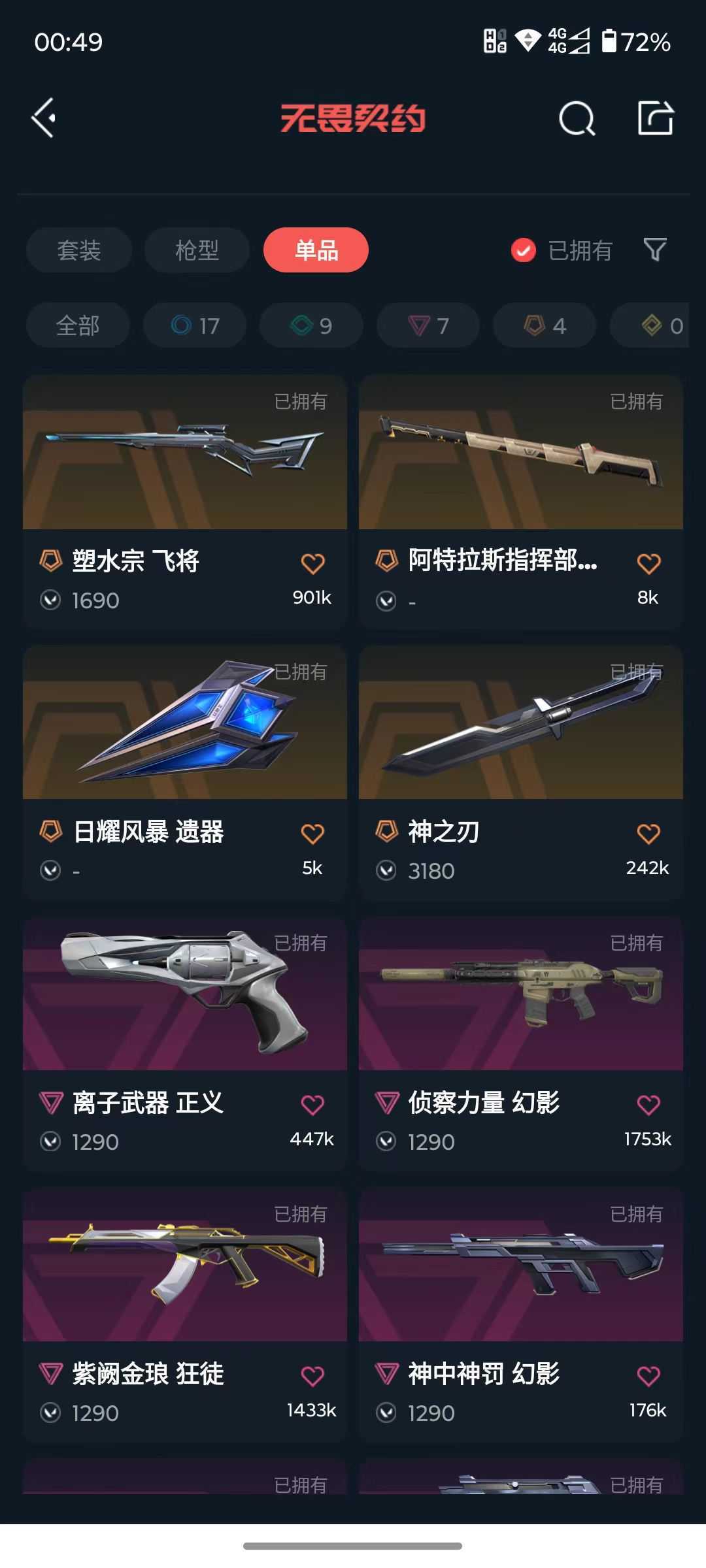706x1568 pixels.
Task: Like the 紫阙金琅 狂徒 skin
Action: 312,1376
